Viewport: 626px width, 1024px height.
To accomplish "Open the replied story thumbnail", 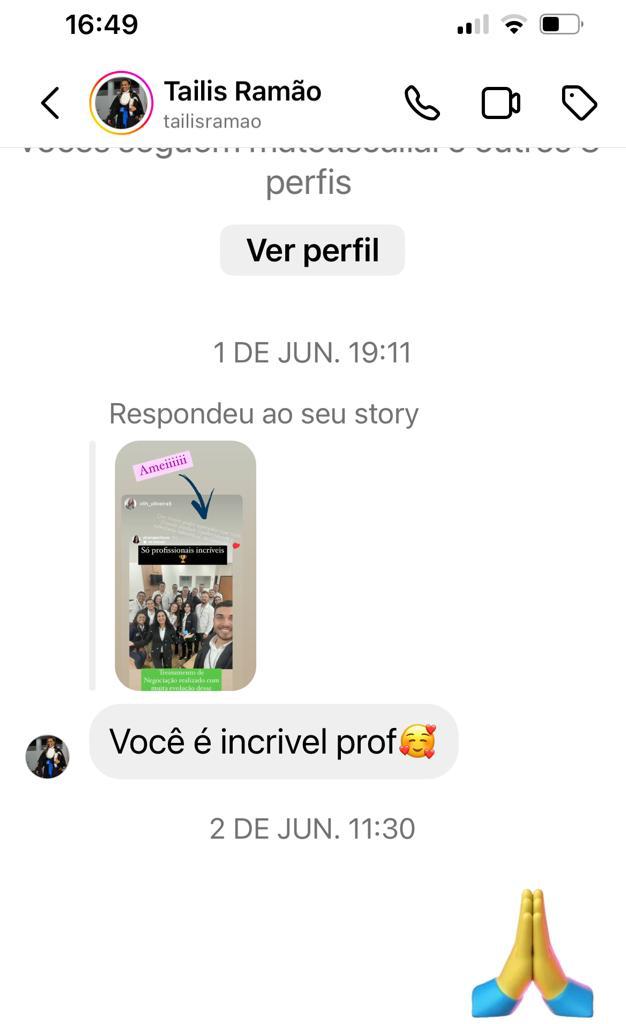I will [185, 565].
